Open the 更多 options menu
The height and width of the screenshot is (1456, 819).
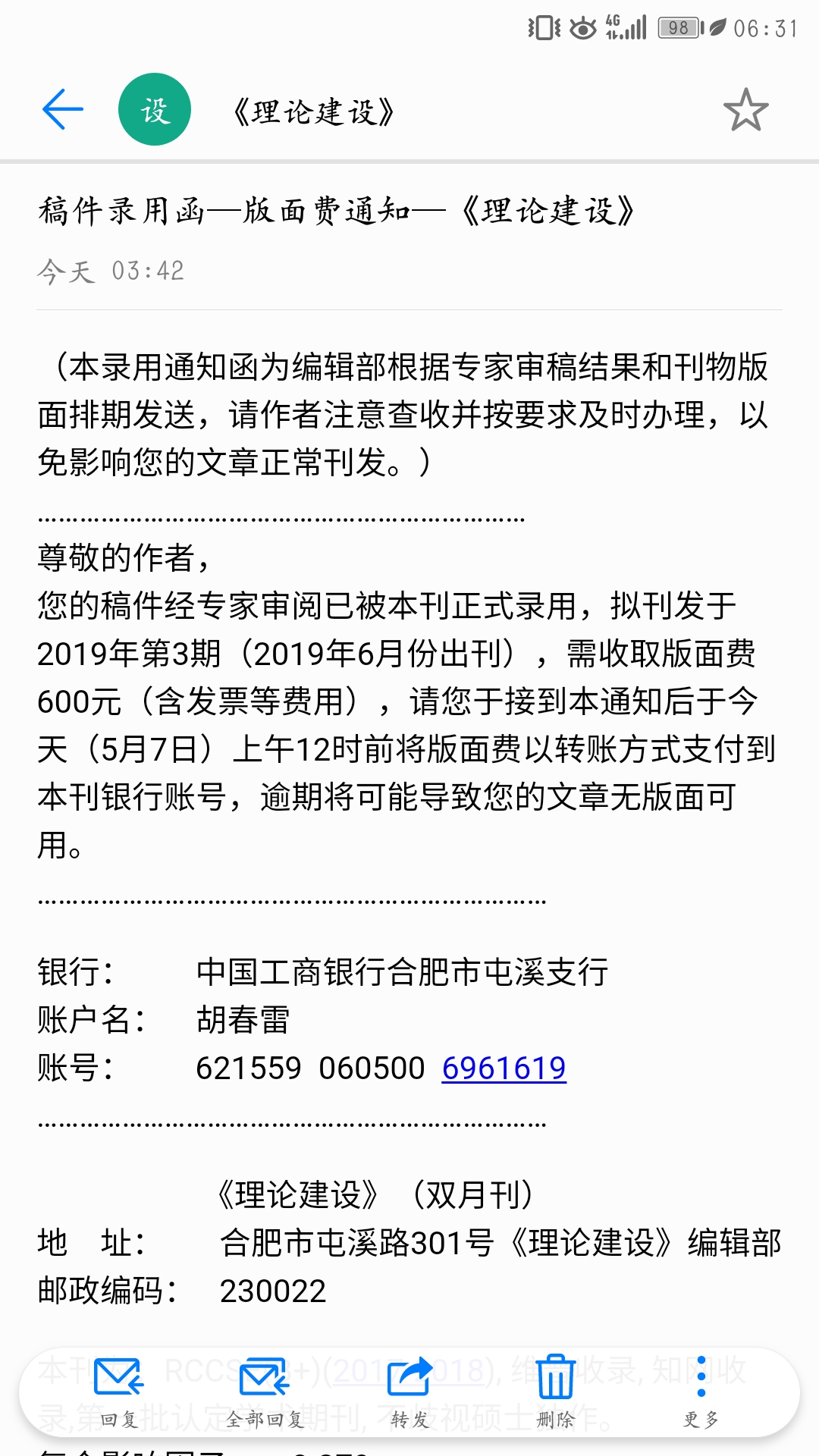tap(701, 1392)
